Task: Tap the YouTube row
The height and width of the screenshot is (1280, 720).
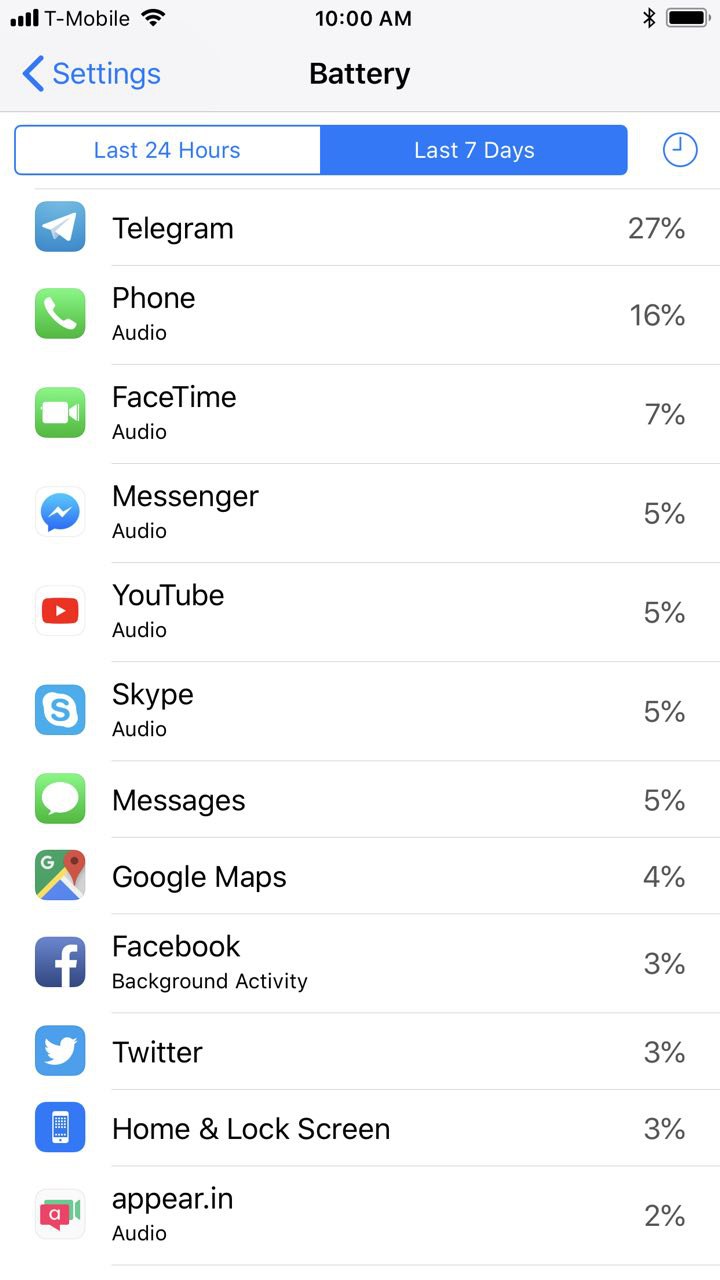Action: point(360,612)
